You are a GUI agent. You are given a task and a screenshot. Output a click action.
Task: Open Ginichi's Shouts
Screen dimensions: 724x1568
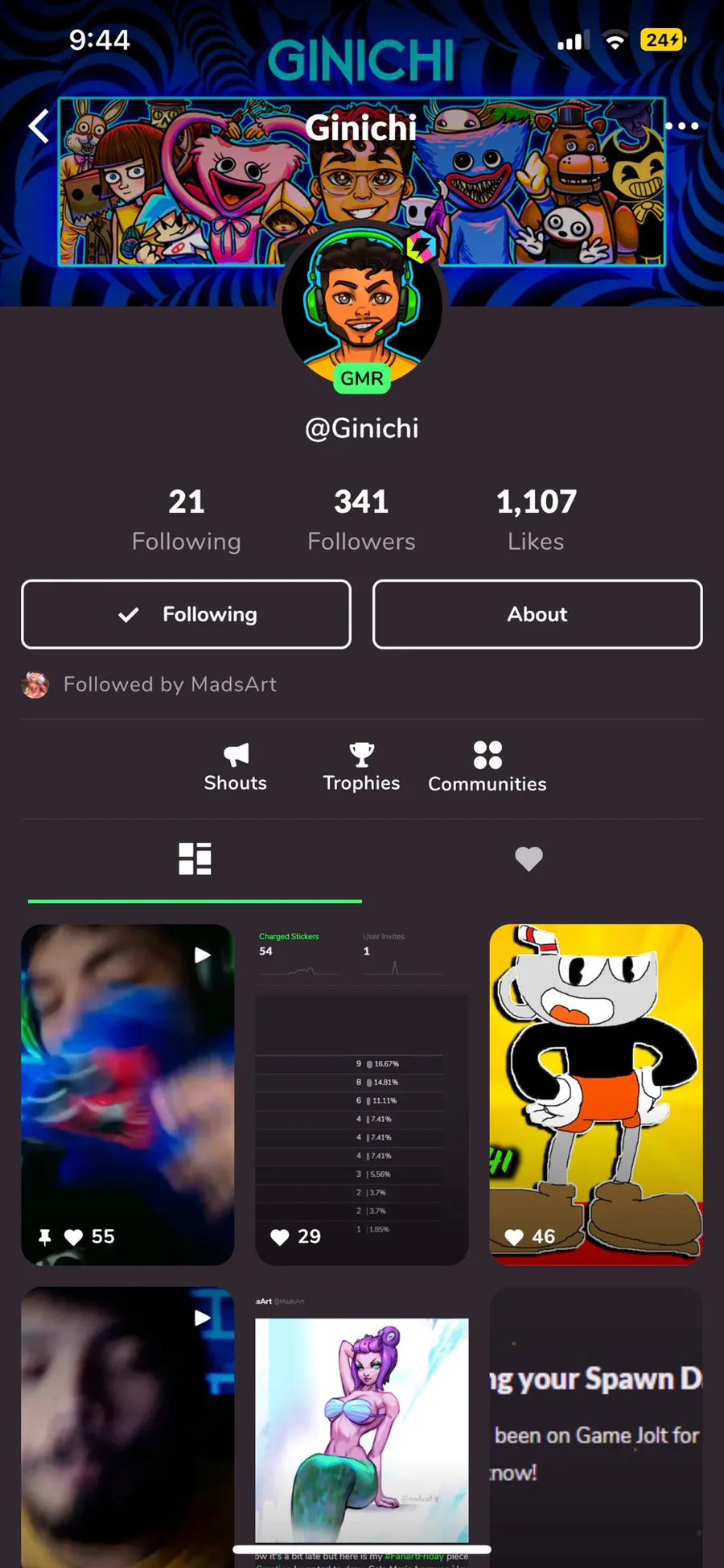[x=236, y=768]
